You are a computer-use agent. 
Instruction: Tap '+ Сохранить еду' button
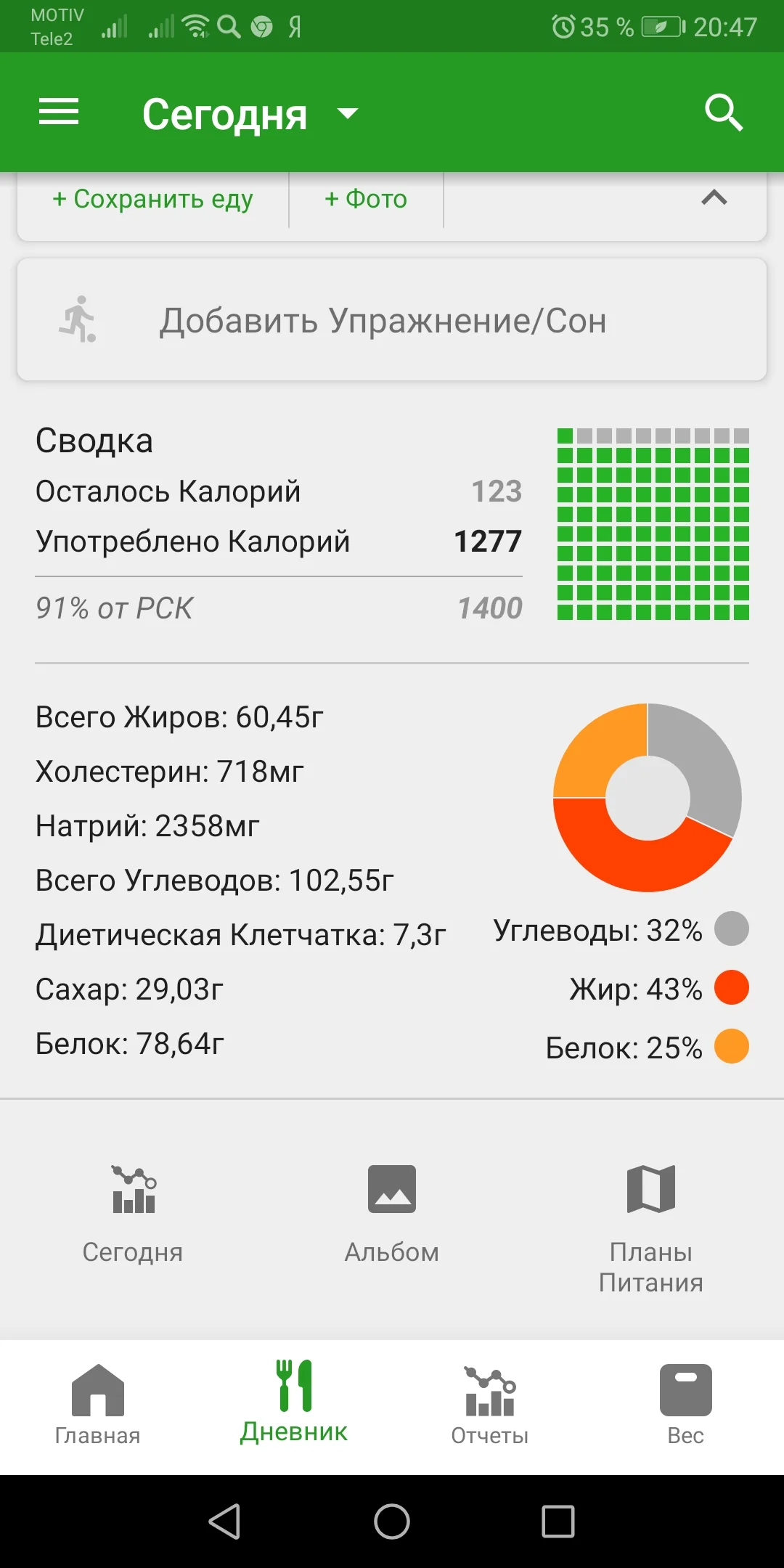click(x=152, y=199)
